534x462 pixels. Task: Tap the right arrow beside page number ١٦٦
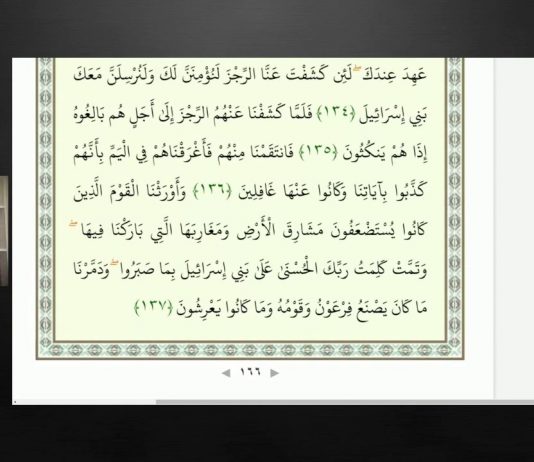(274, 373)
